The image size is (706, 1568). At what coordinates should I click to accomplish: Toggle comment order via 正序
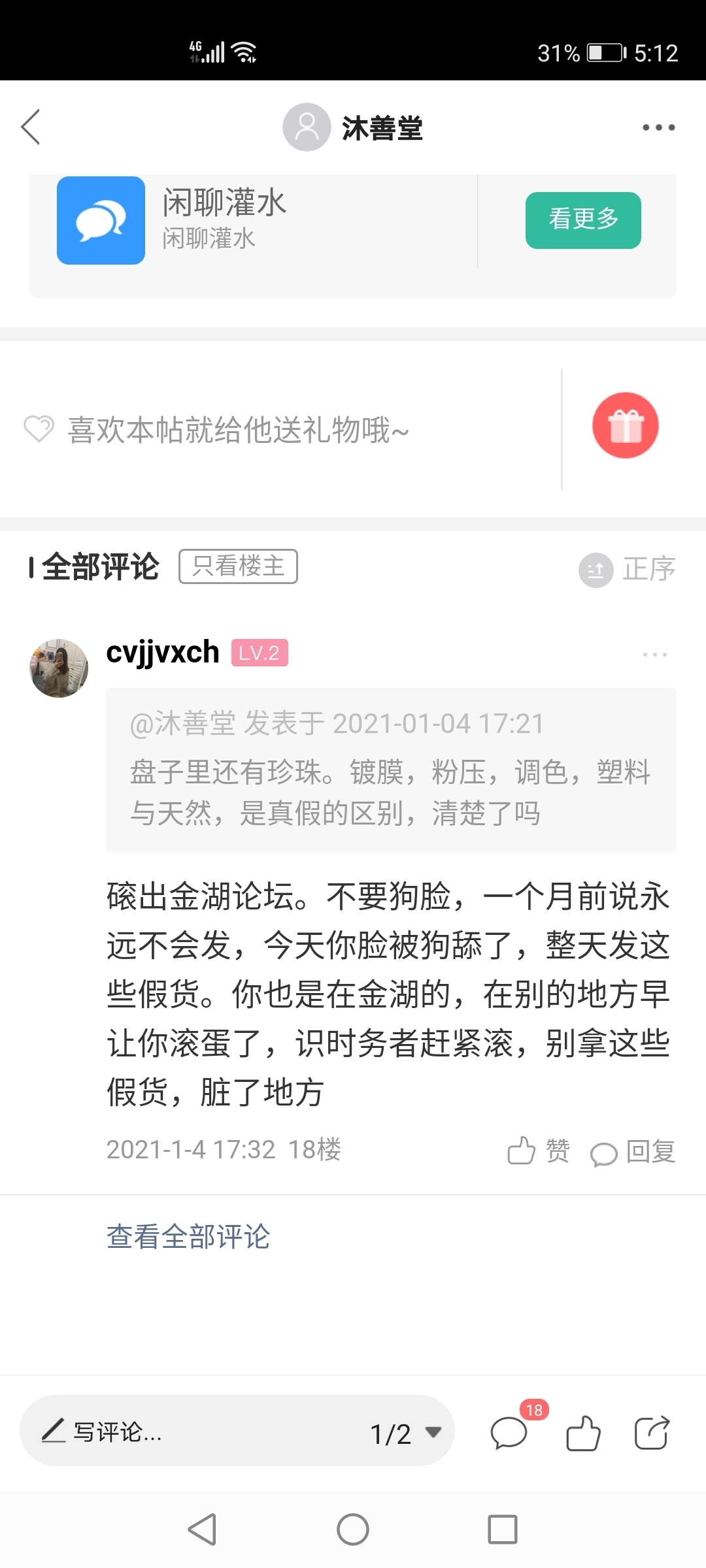point(628,569)
